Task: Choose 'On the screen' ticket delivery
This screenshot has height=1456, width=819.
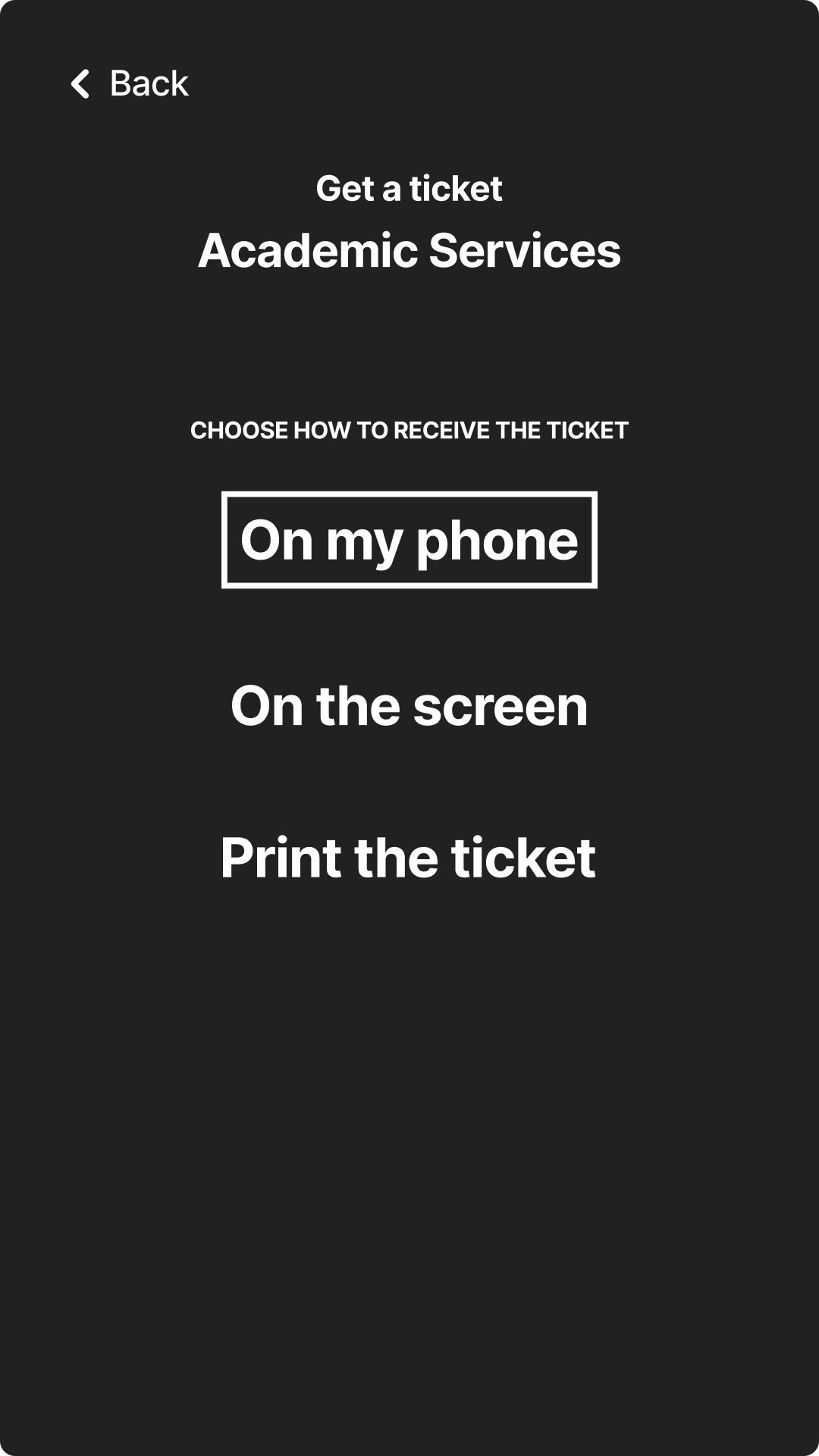Action: point(409,706)
